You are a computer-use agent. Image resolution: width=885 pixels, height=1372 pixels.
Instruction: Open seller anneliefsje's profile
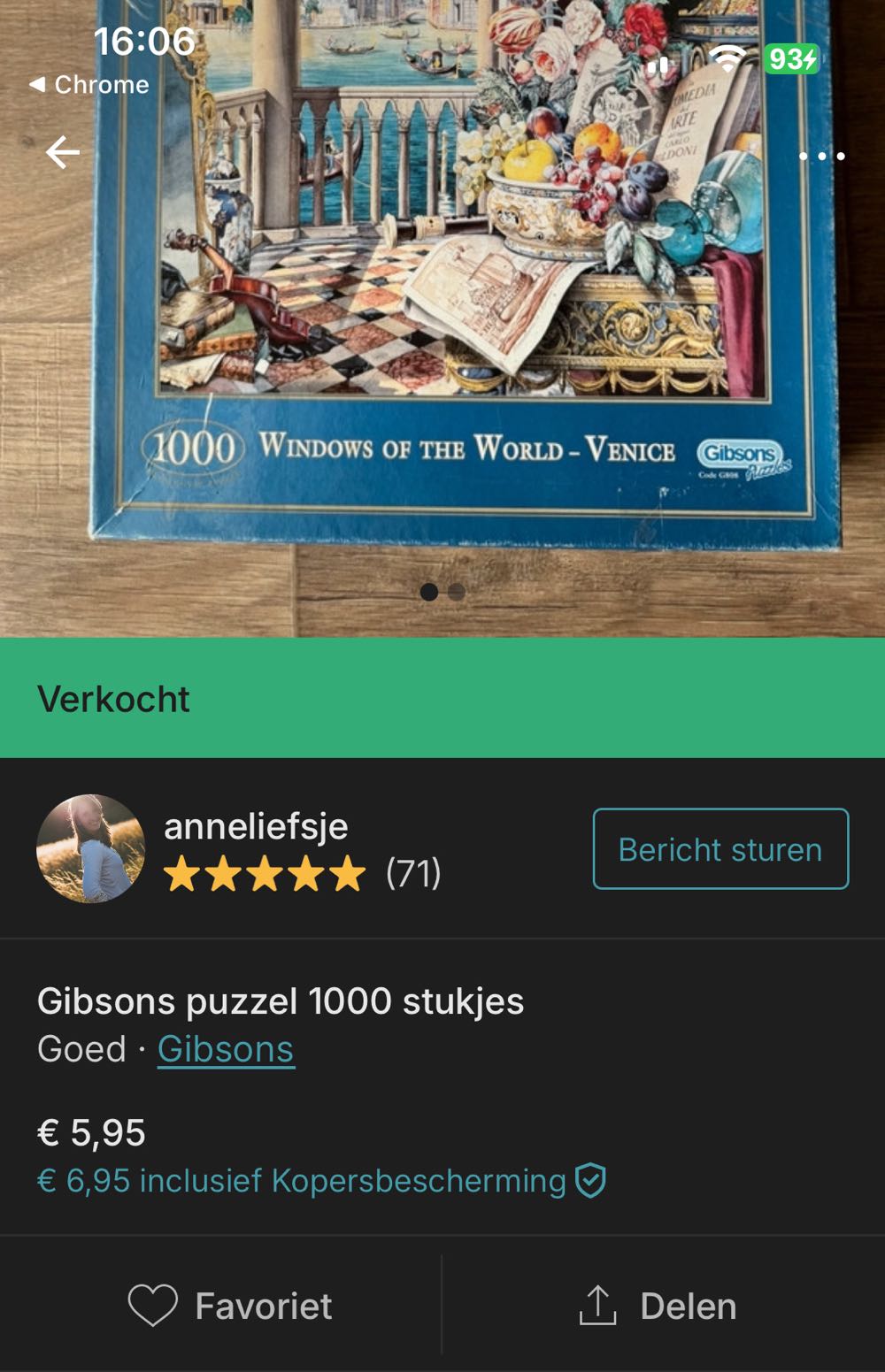coord(255,827)
